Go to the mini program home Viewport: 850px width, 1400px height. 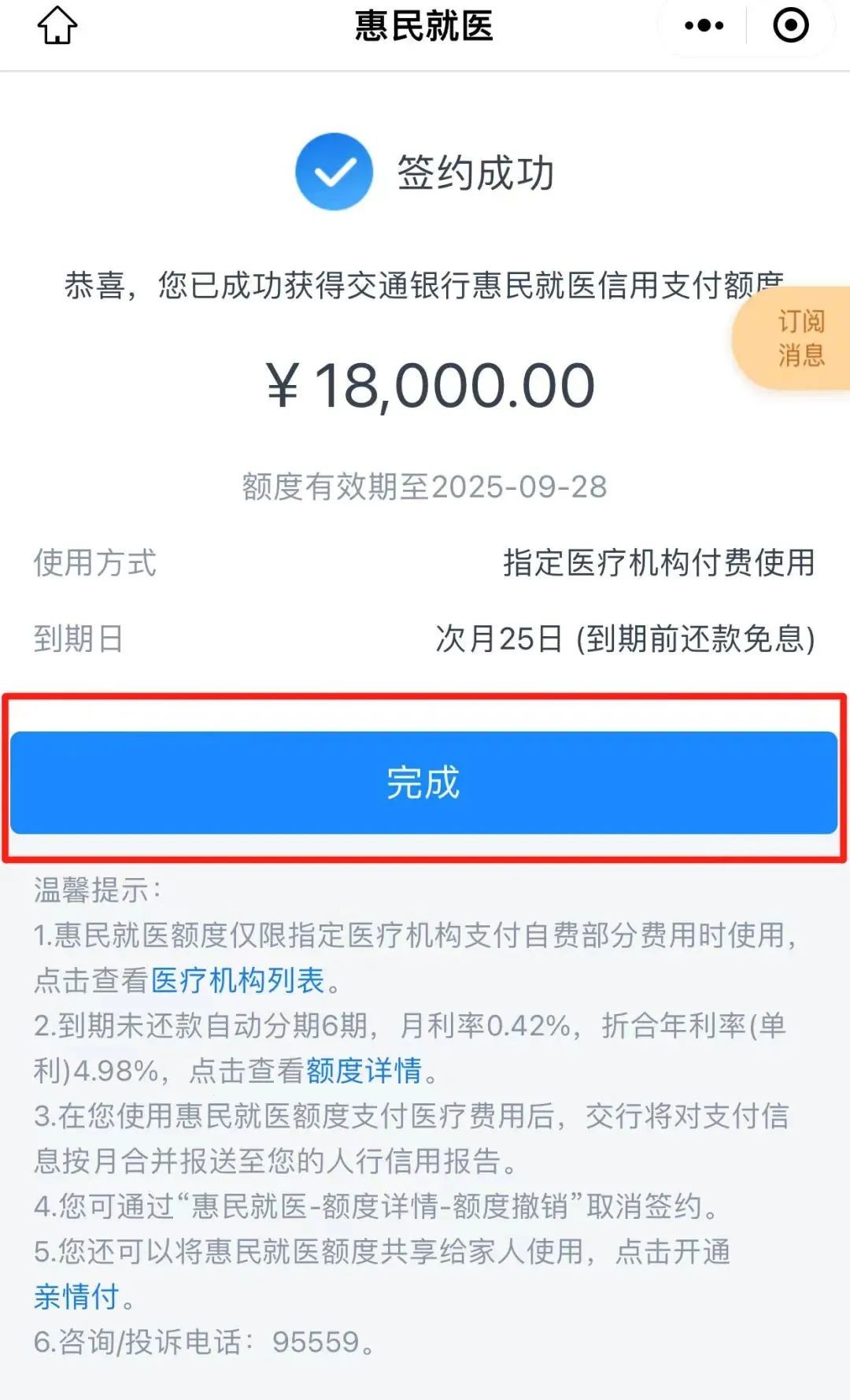click(x=57, y=27)
